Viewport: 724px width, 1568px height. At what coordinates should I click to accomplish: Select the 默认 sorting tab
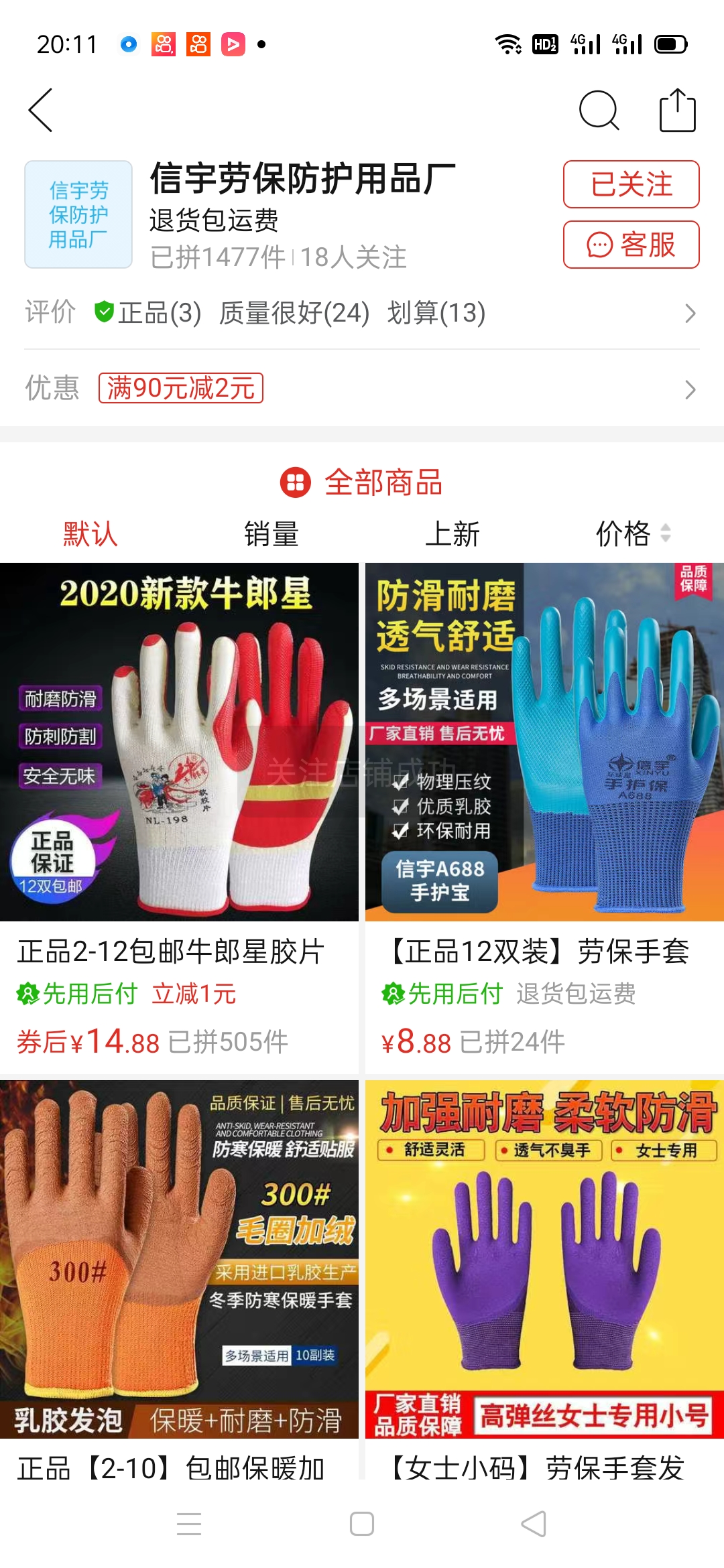click(90, 534)
